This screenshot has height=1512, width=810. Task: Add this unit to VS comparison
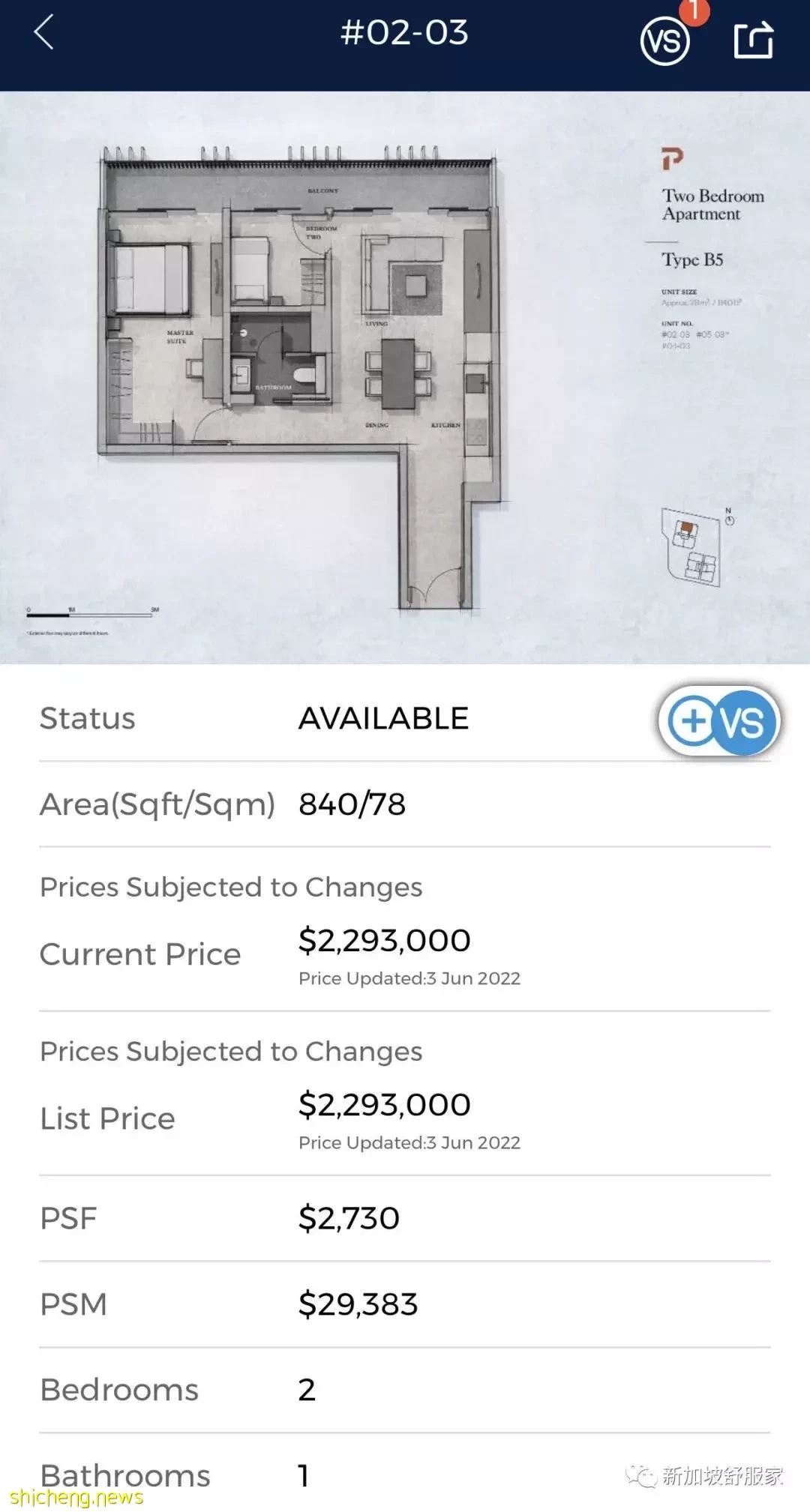720,721
